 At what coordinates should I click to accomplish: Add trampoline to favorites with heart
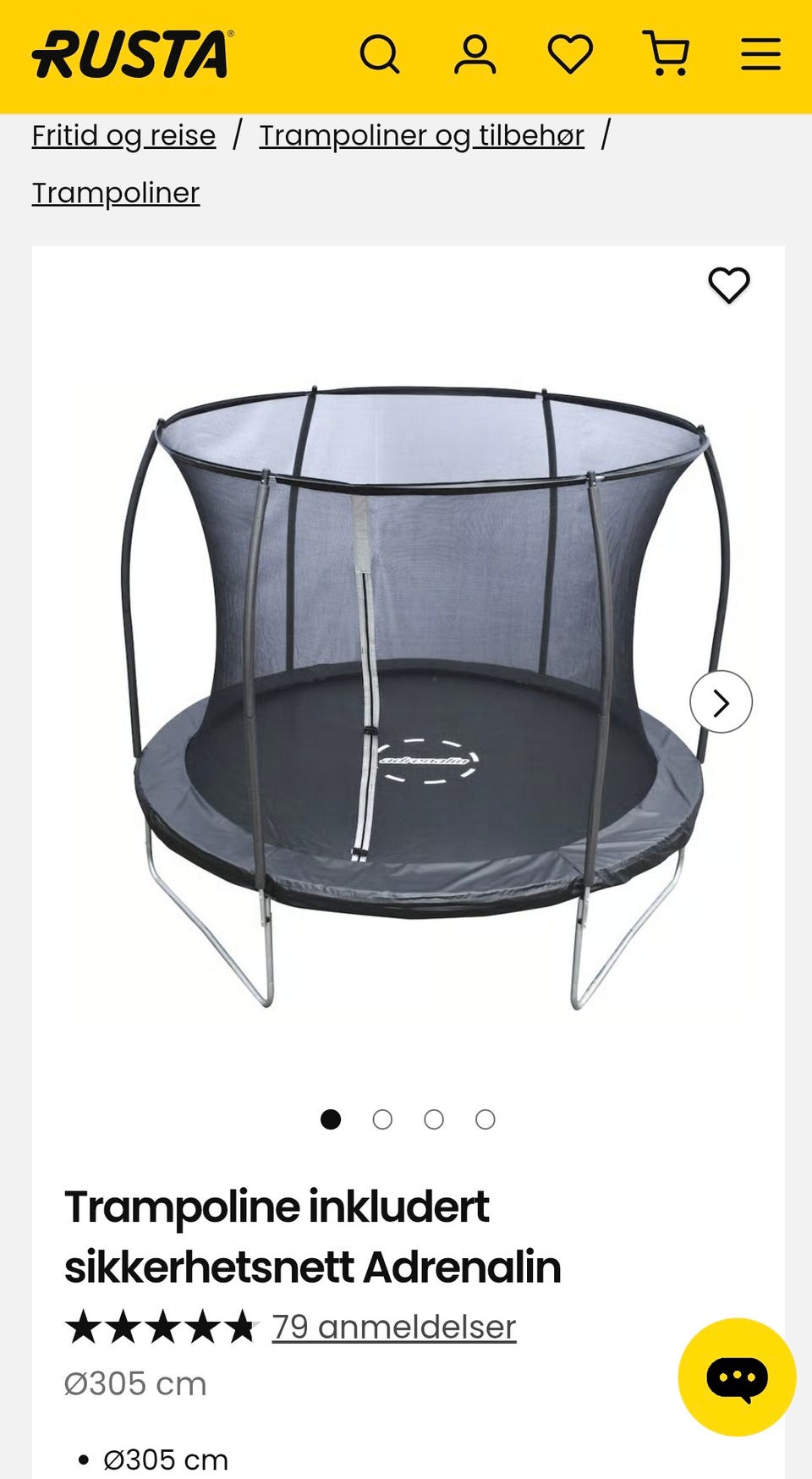729,285
